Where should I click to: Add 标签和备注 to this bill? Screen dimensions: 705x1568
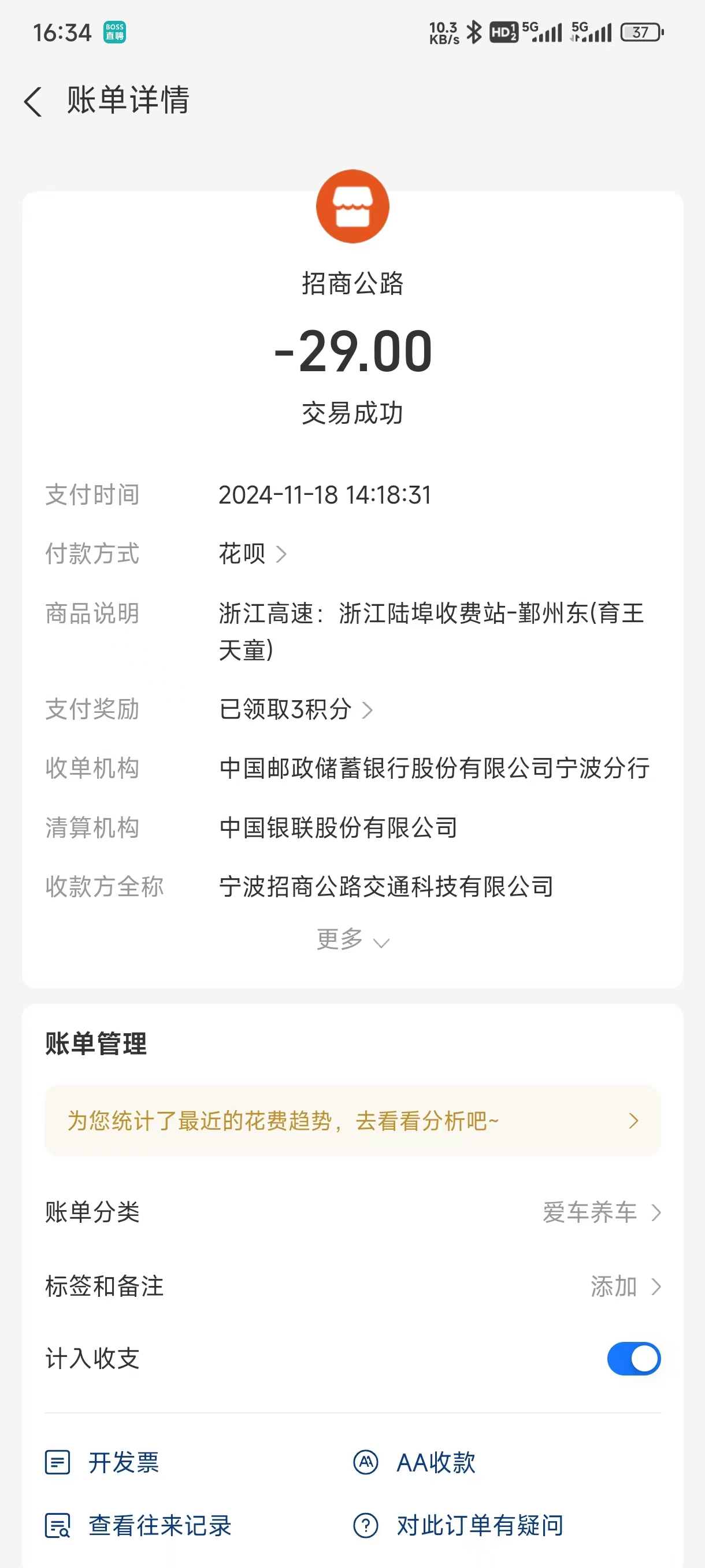pos(624,1286)
